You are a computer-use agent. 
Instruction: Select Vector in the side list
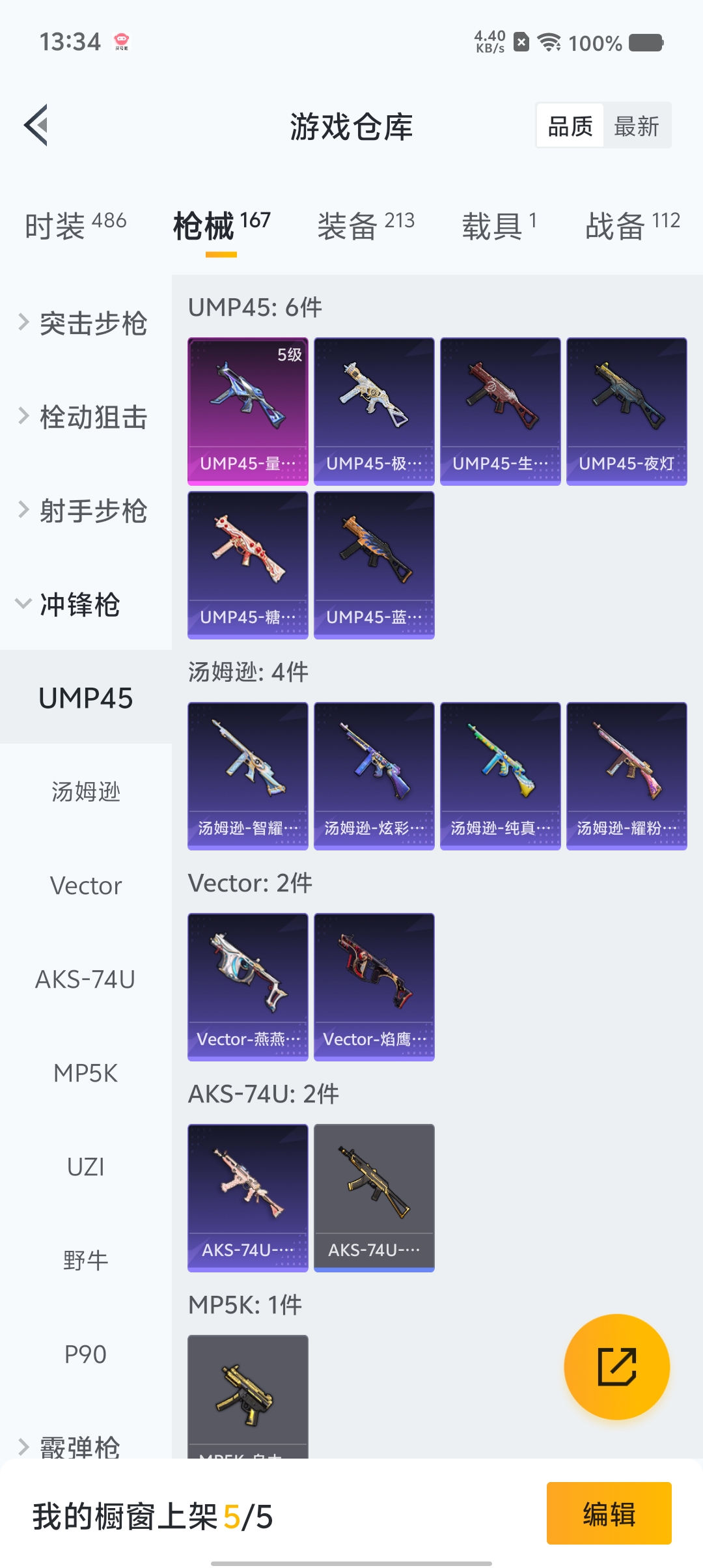(86, 886)
